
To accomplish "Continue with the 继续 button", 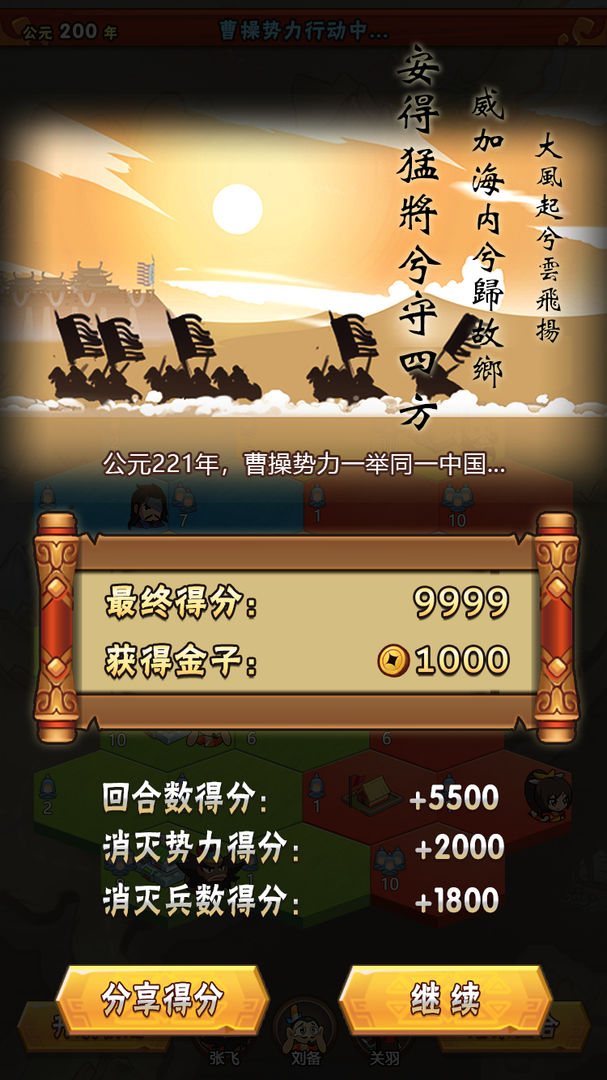I will pos(445,999).
